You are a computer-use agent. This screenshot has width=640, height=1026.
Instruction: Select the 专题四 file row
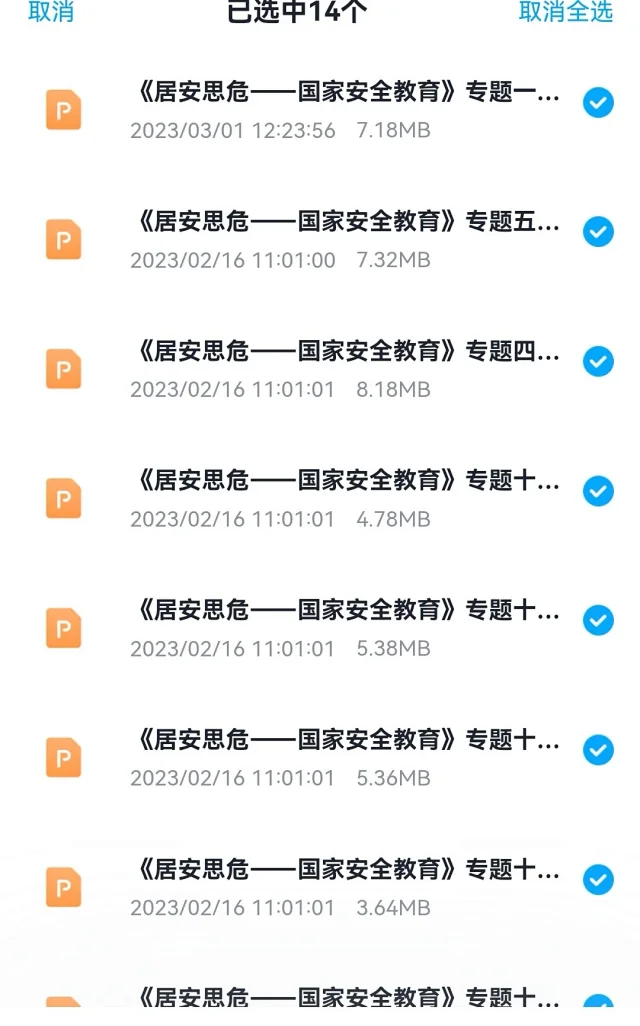[x=320, y=369]
